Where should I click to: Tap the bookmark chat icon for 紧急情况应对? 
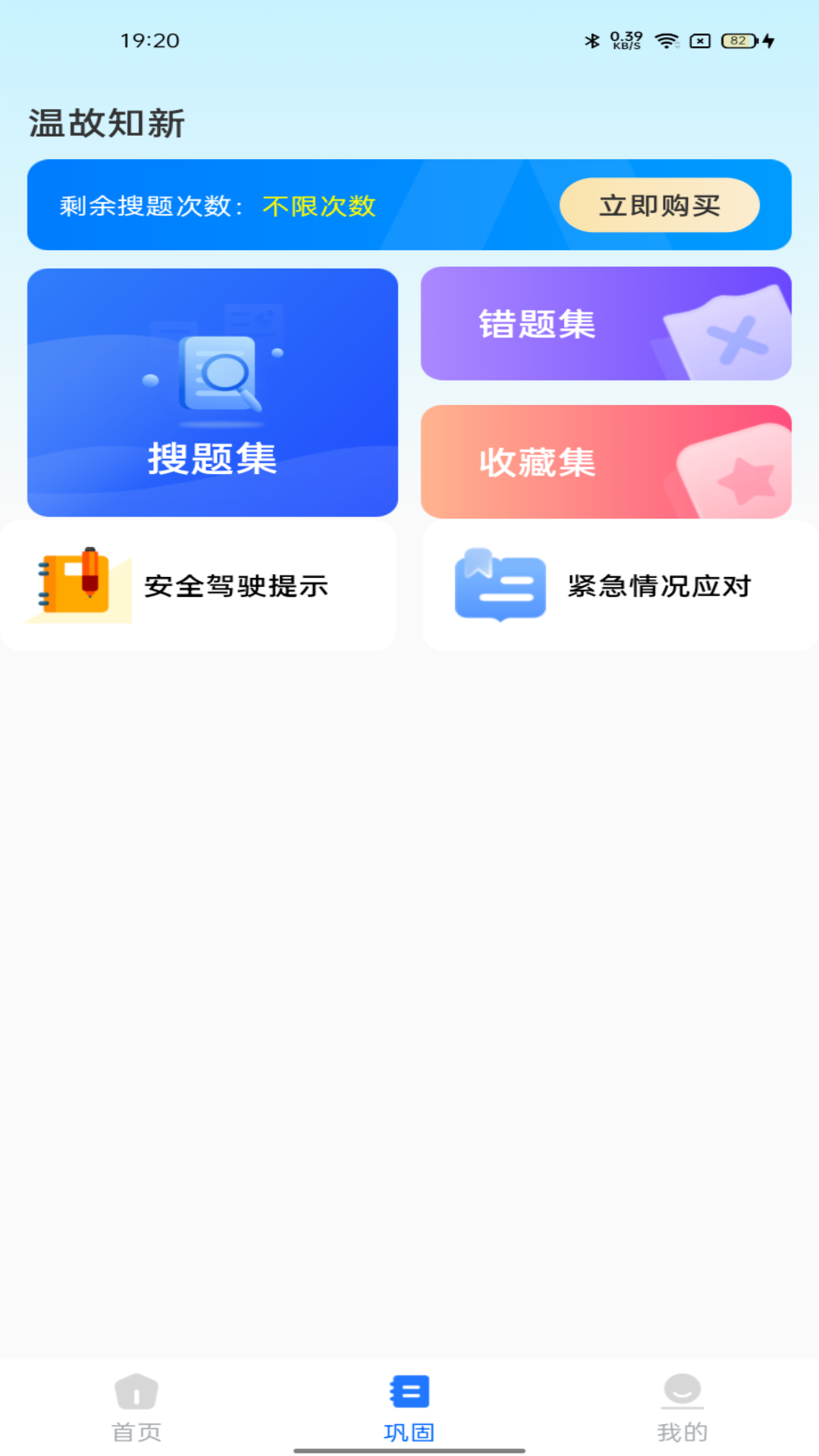pyautogui.click(x=500, y=585)
